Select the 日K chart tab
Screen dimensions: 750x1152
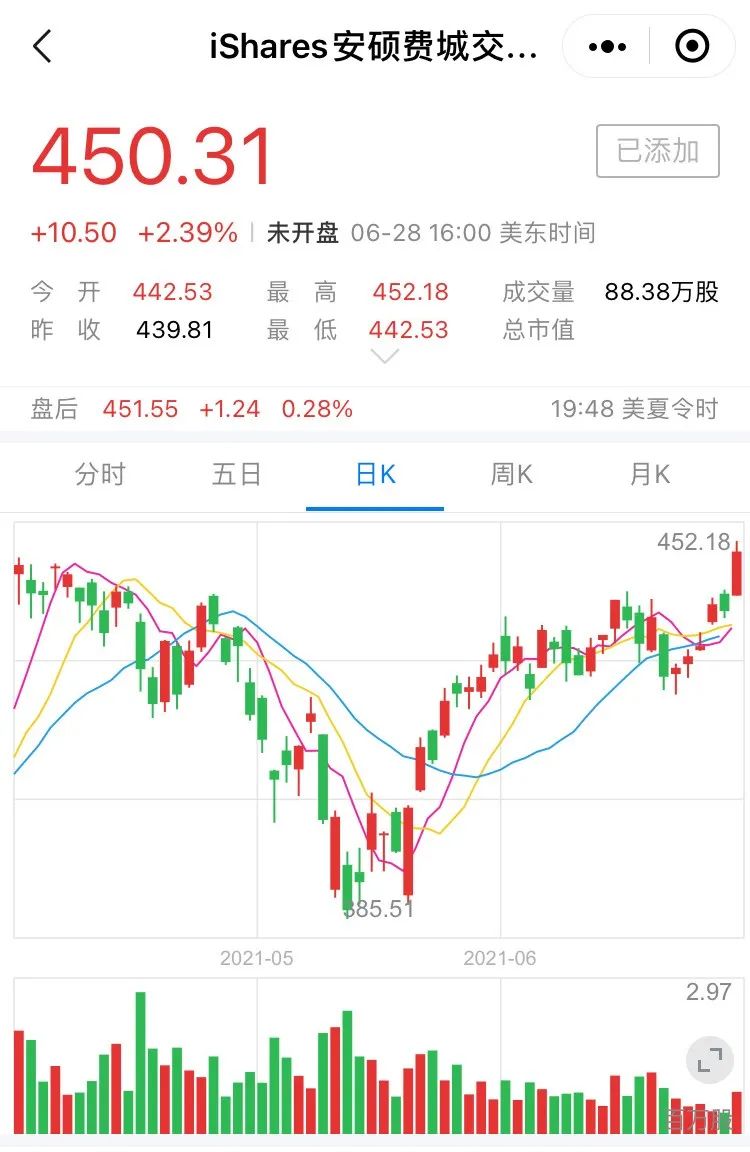pyautogui.click(x=375, y=474)
